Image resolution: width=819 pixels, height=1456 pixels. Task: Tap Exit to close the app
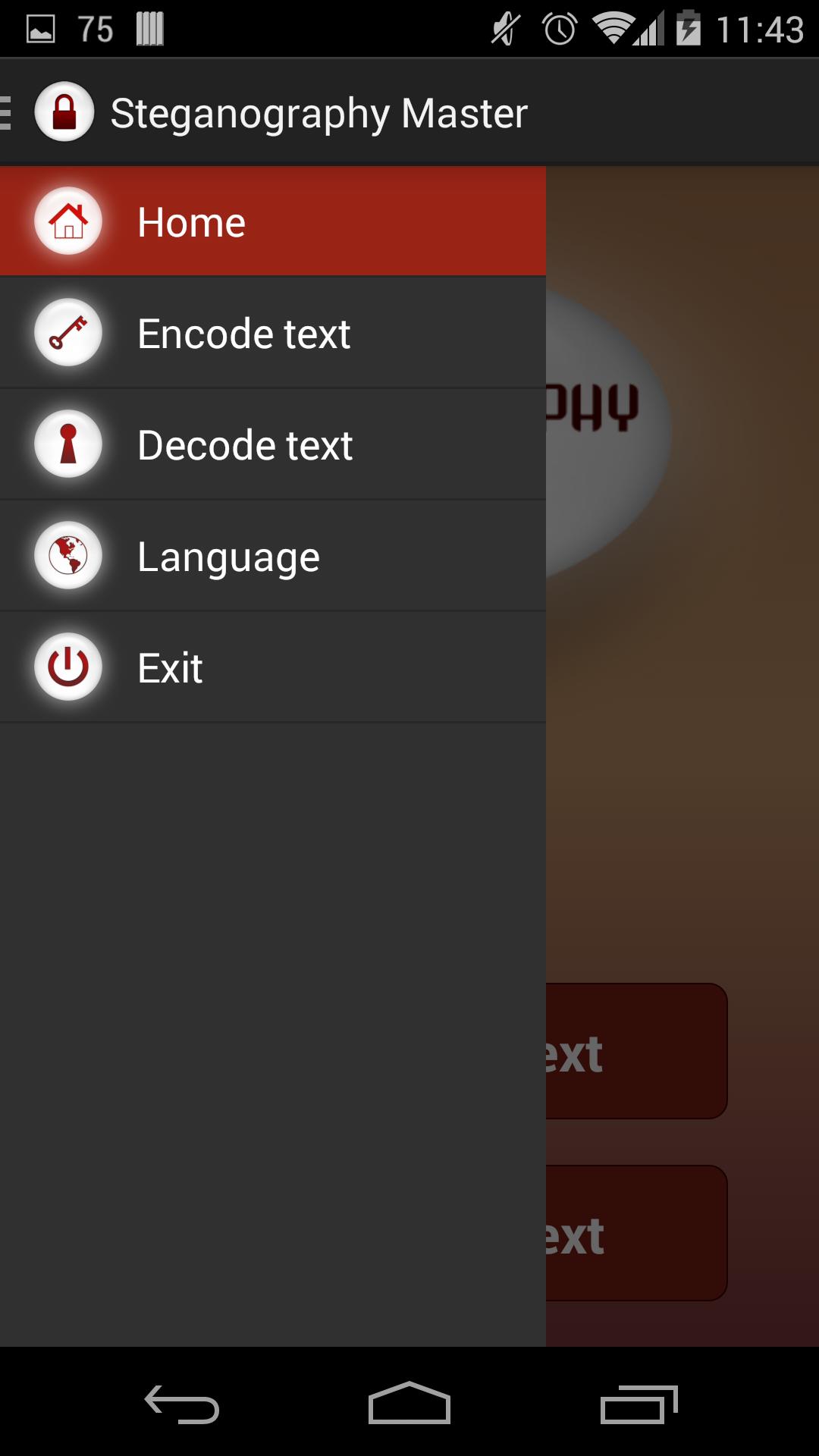click(272, 667)
